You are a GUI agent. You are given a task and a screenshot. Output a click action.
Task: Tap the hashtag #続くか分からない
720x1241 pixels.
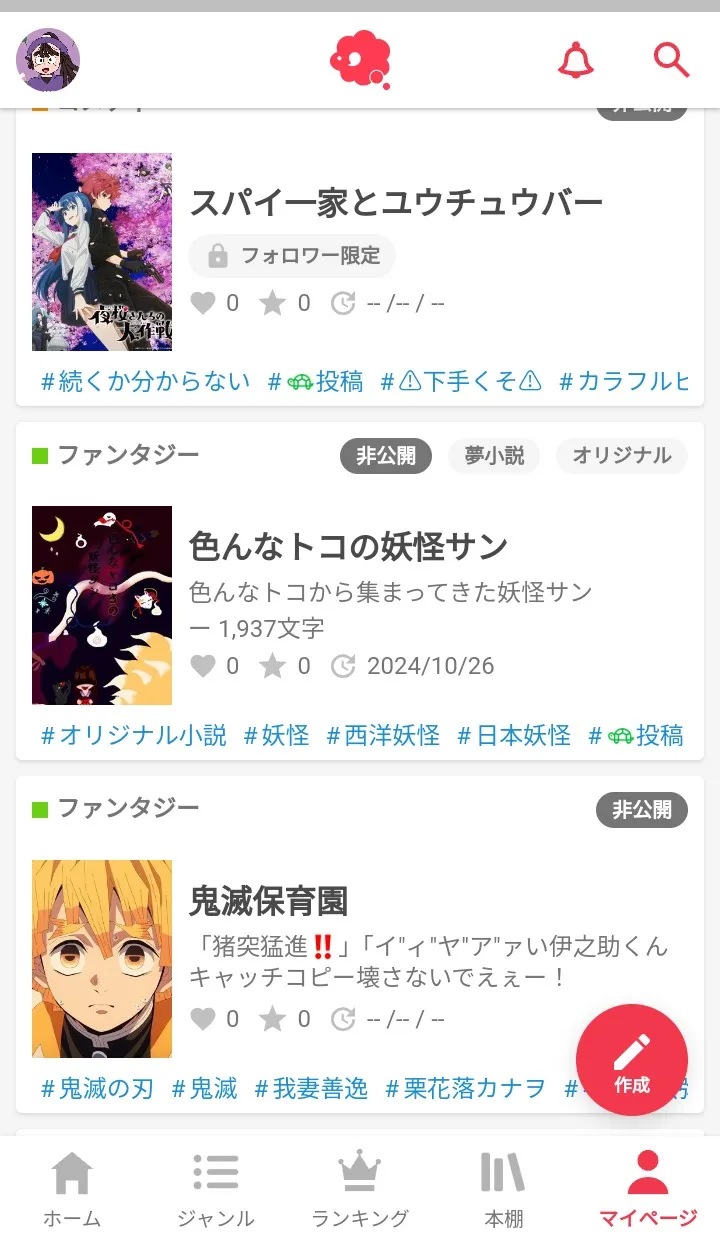146,381
